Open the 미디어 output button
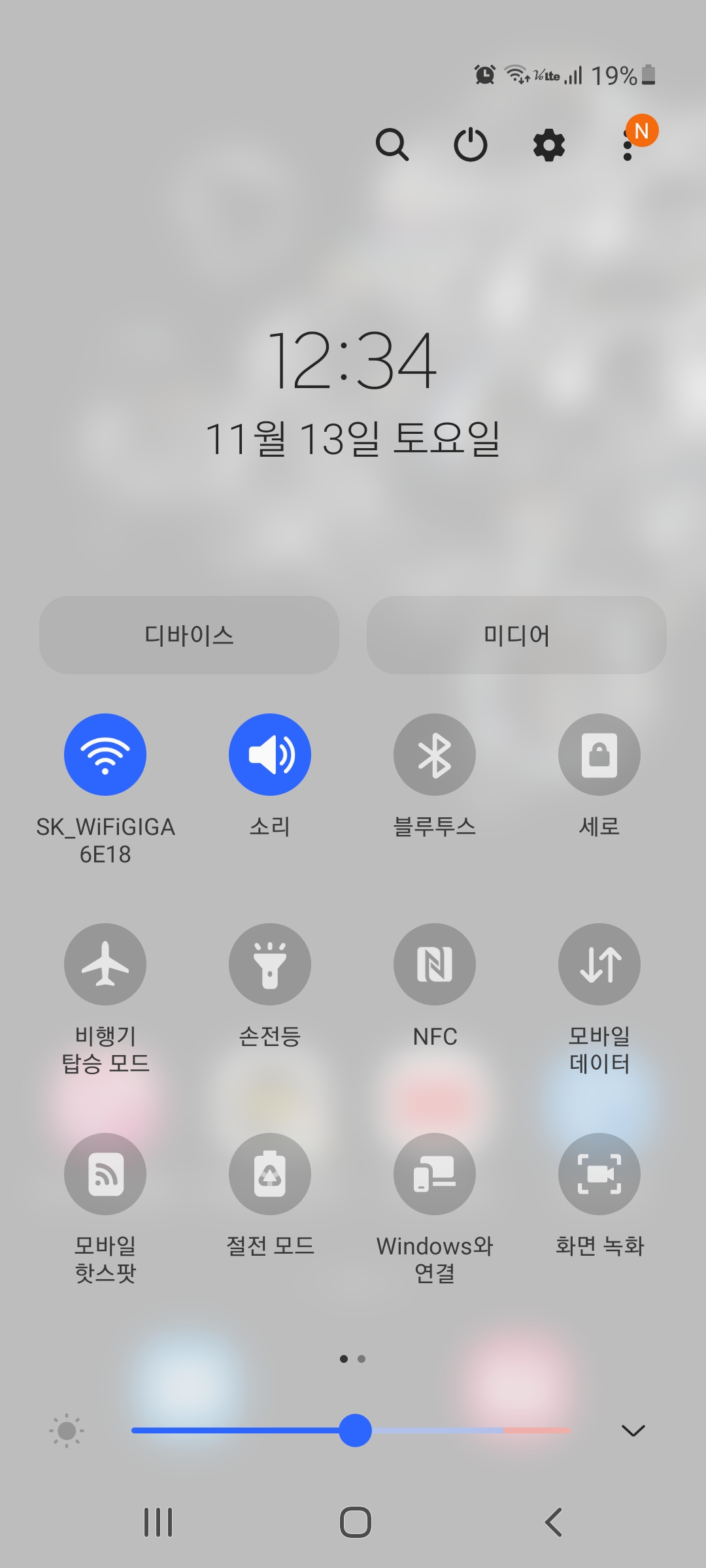This screenshot has width=706, height=1568. pos(516,635)
